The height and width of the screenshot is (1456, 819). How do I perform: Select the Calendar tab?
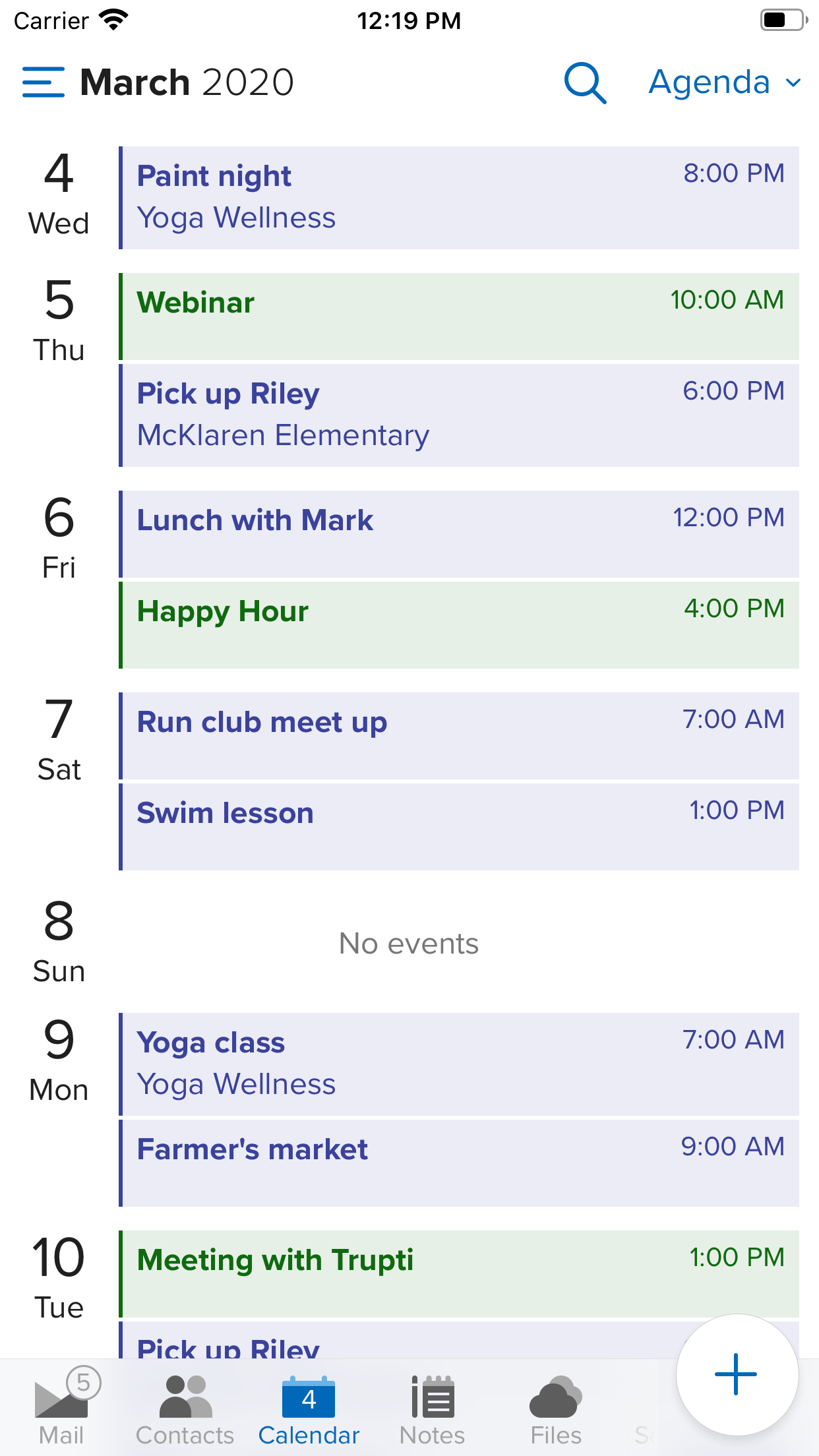click(309, 1408)
